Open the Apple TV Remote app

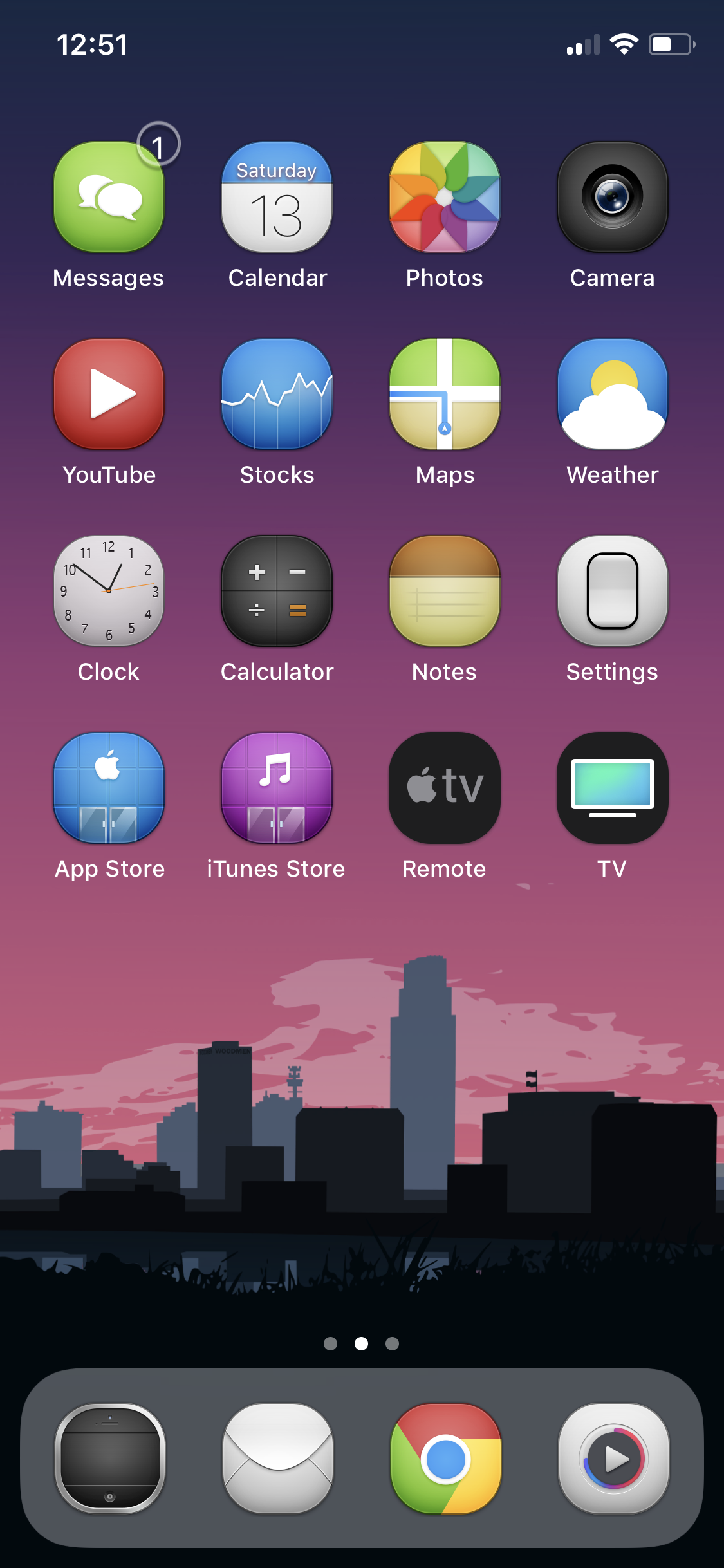445,788
